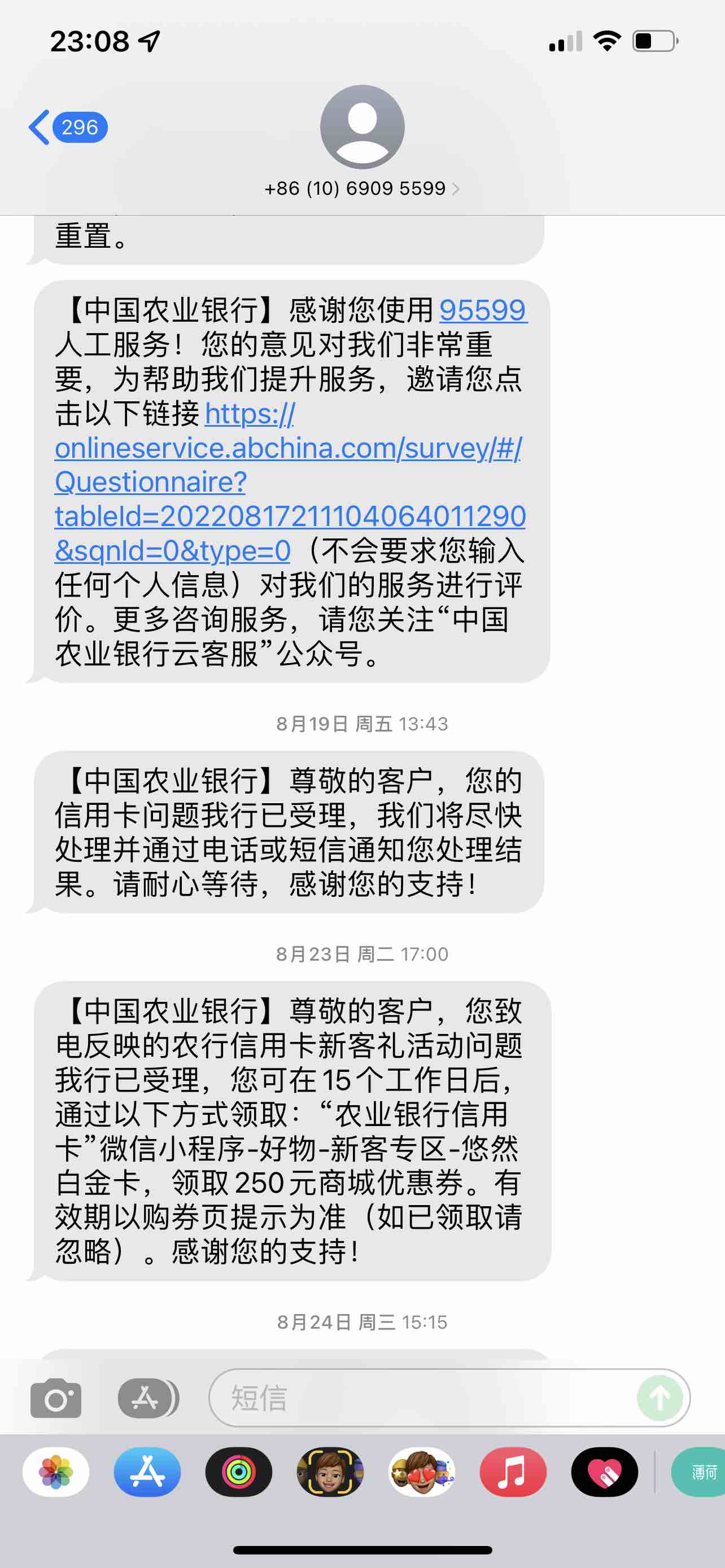Call 95599 from the message link
Image resolution: width=725 pixels, height=1568 pixels.
click(x=484, y=310)
